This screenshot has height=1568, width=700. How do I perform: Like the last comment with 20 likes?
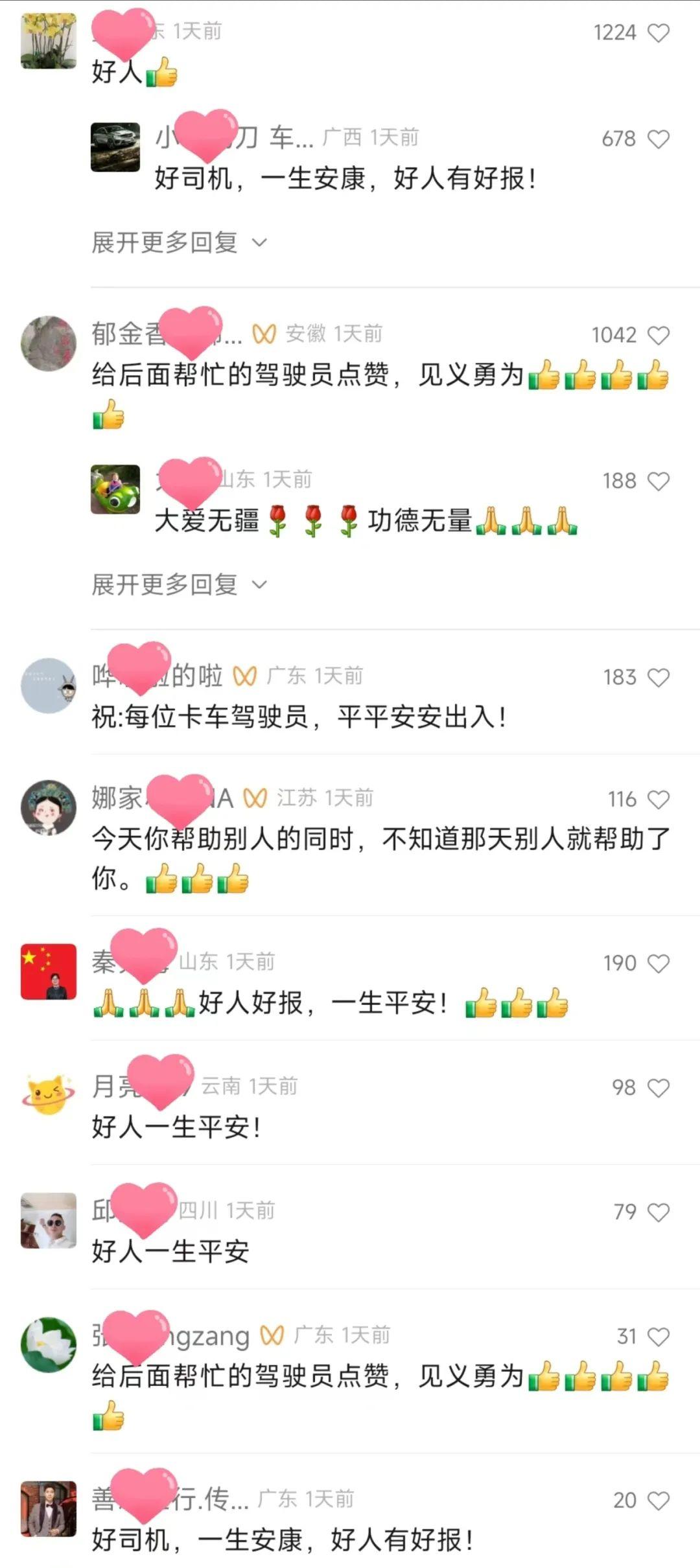pos(659,1500)
